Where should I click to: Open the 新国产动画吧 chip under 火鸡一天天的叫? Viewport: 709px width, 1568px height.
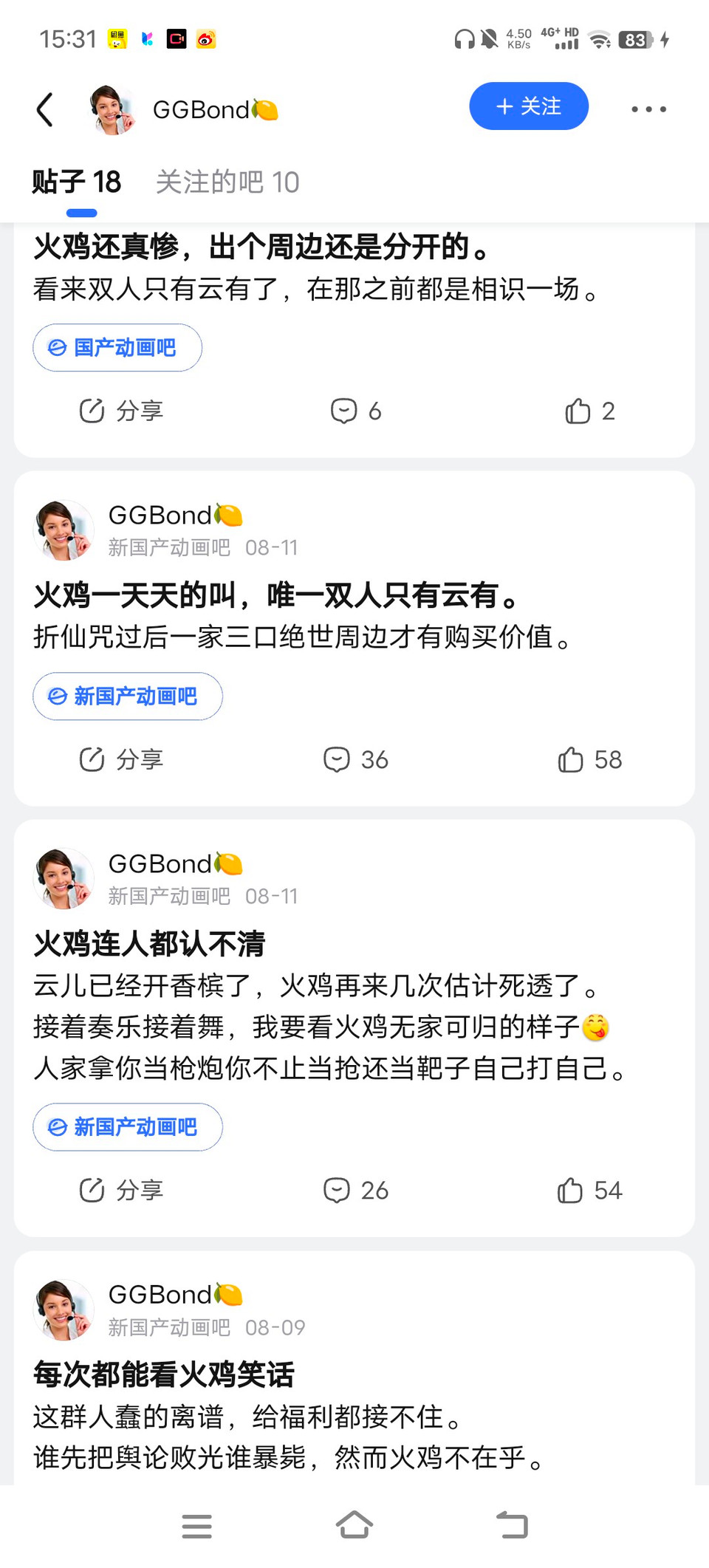[128, 696]
